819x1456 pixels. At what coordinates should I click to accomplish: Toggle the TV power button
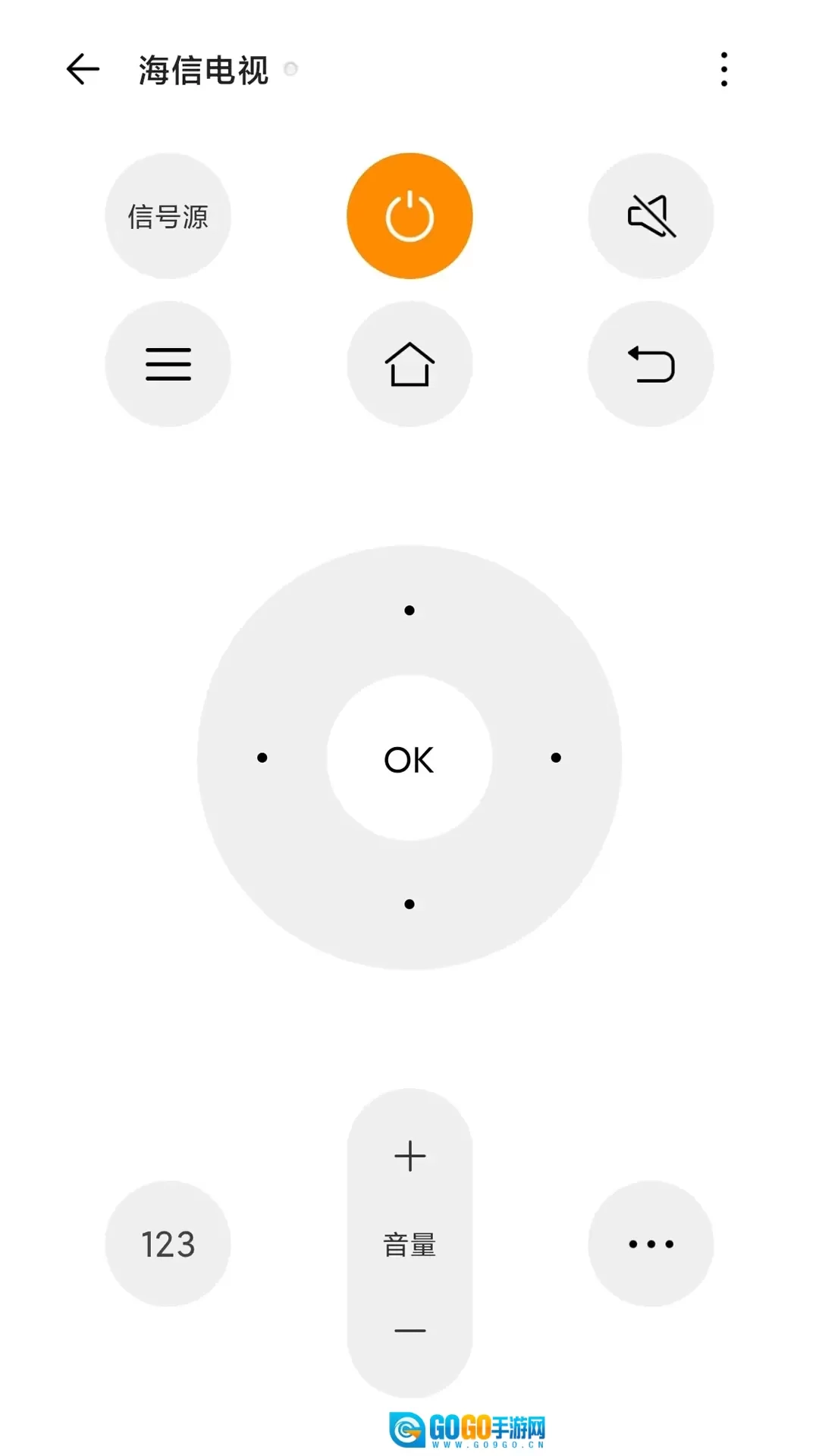pyautogui.click(x=409, y=216)
